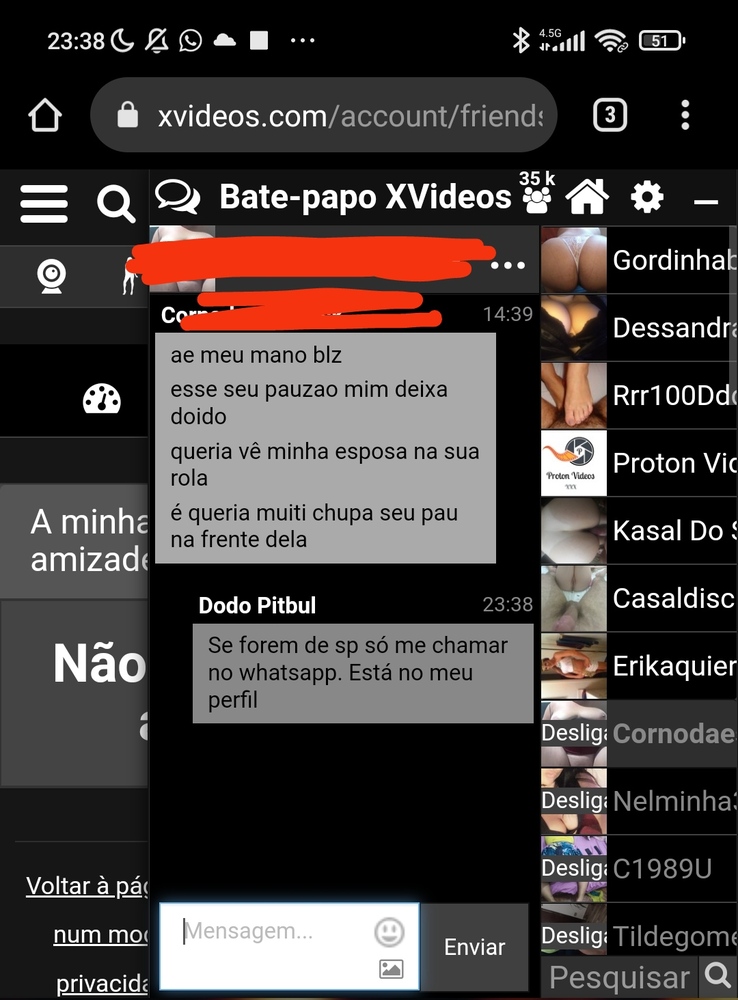Attach an image to the message
This screenshot has width=738, height=1000.
click(391, 968)
